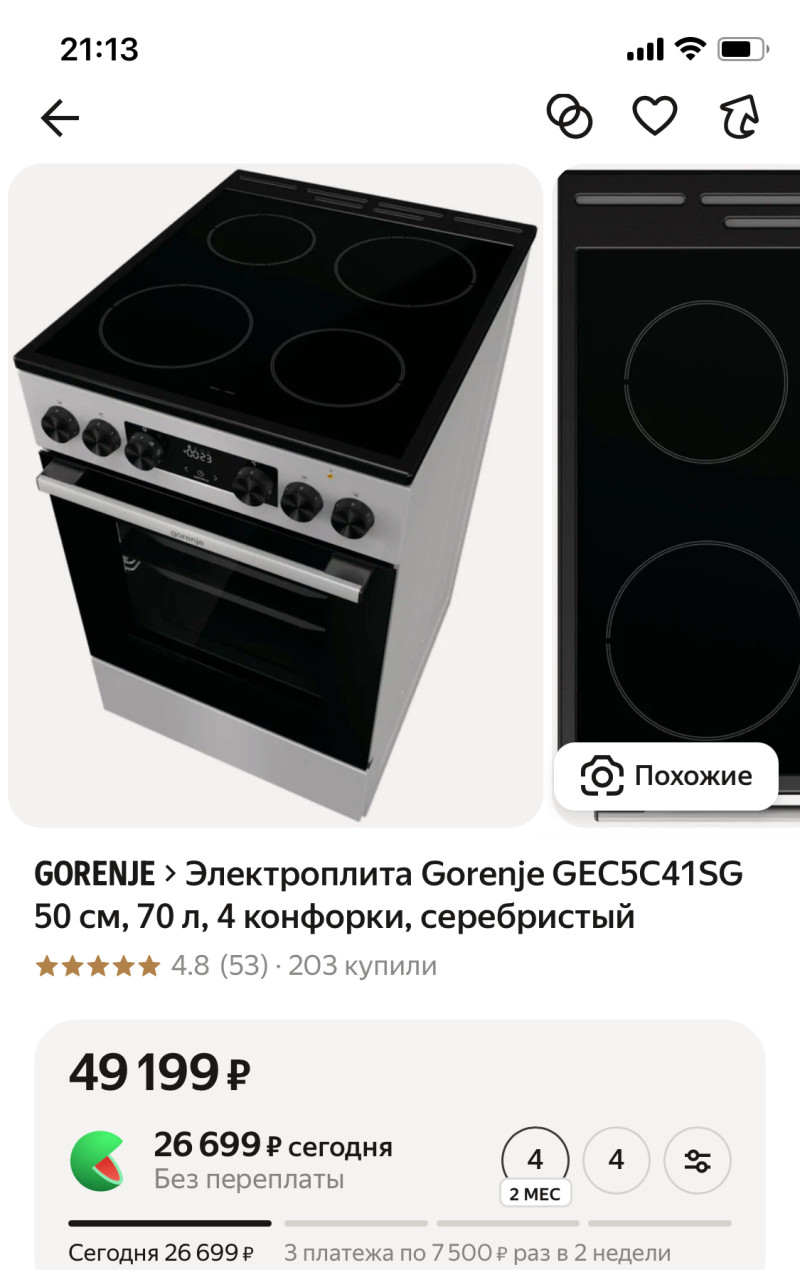This screenshot has width=800, height=1270.
Task: Select the unbadged 4-payment plan
Action: click(616, 1160)
